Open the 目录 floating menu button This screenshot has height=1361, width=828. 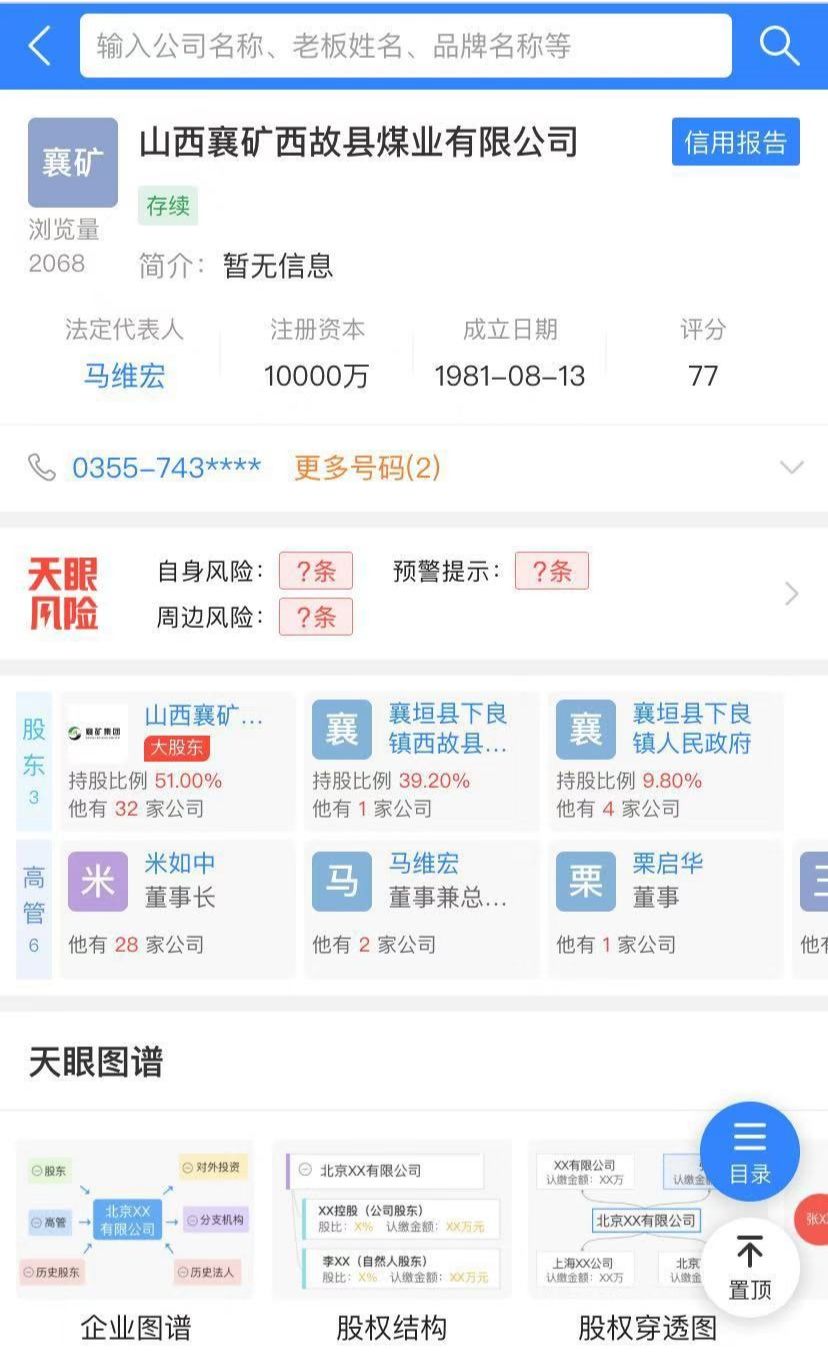(750, 1151)
